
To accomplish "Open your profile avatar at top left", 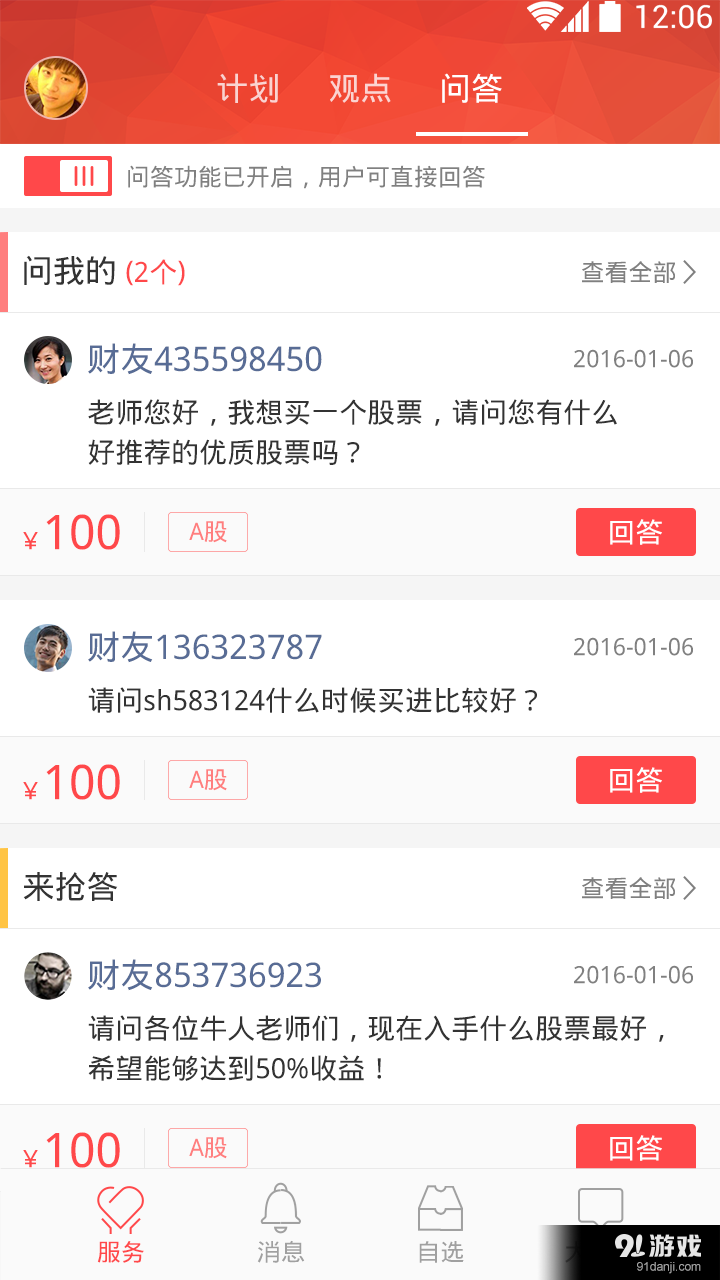I will point(55,88).
